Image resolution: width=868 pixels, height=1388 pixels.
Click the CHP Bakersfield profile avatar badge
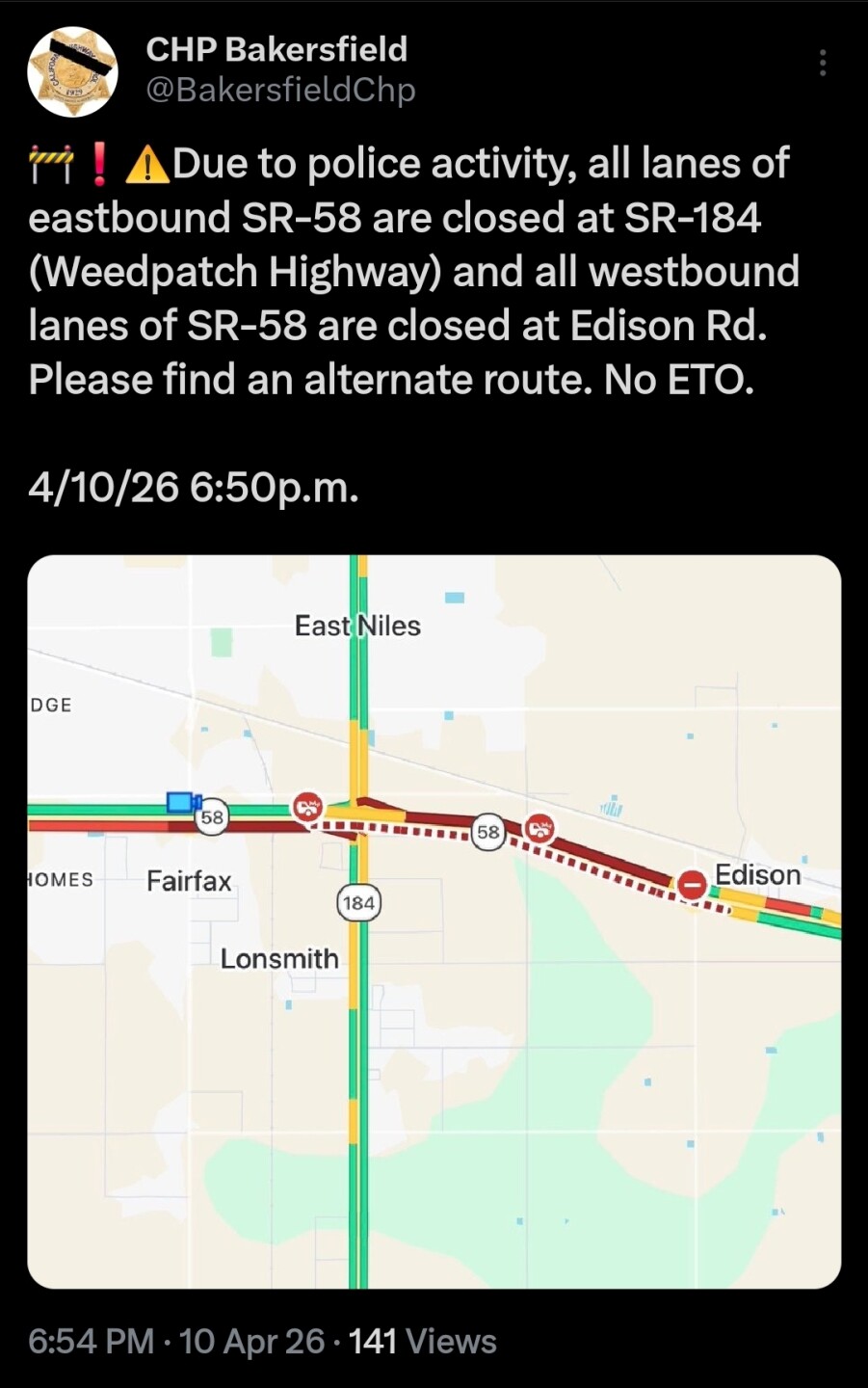(x=72, y=69)
